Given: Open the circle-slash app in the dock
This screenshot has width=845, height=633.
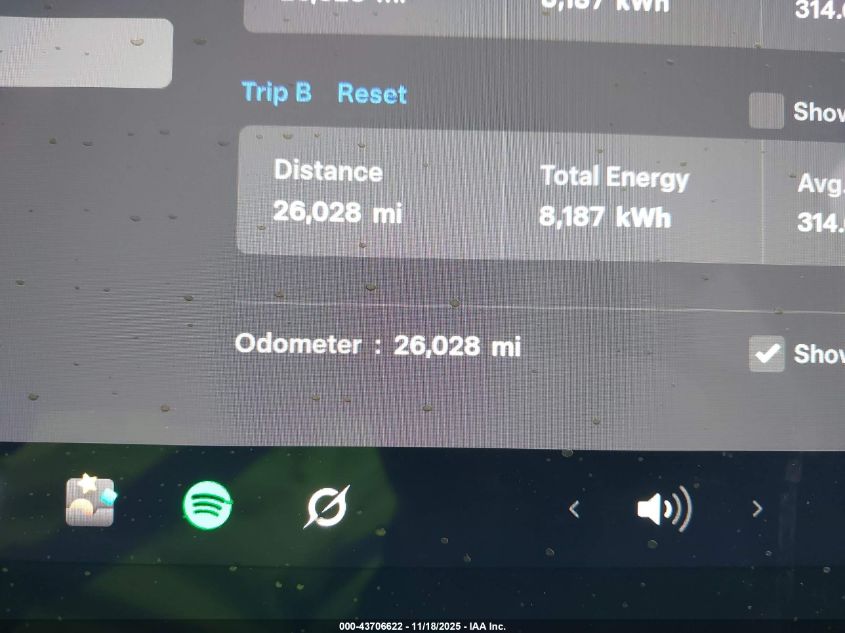Looking at the screenshot, I should coord(327,506).
